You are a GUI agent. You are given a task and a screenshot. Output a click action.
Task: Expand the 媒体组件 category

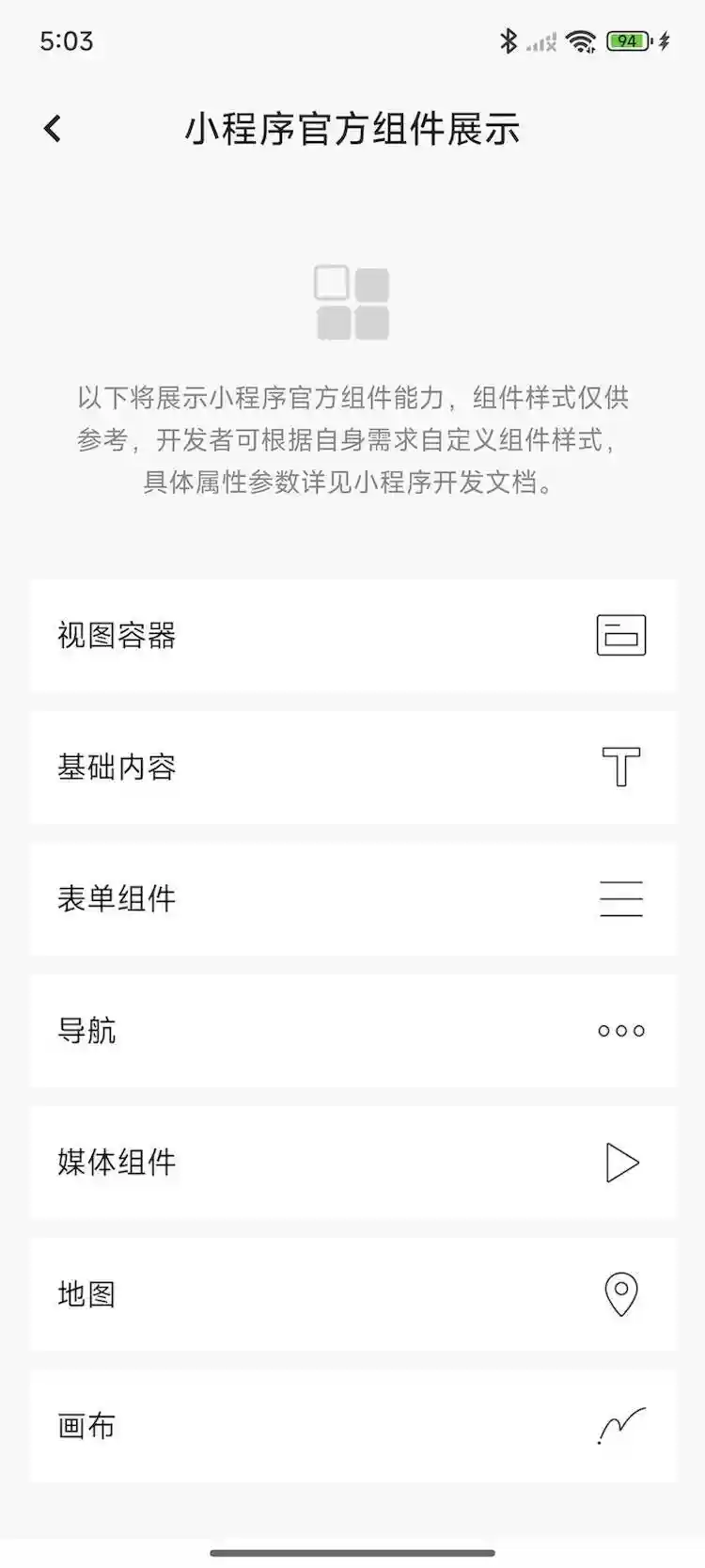tap(352, 1163)
